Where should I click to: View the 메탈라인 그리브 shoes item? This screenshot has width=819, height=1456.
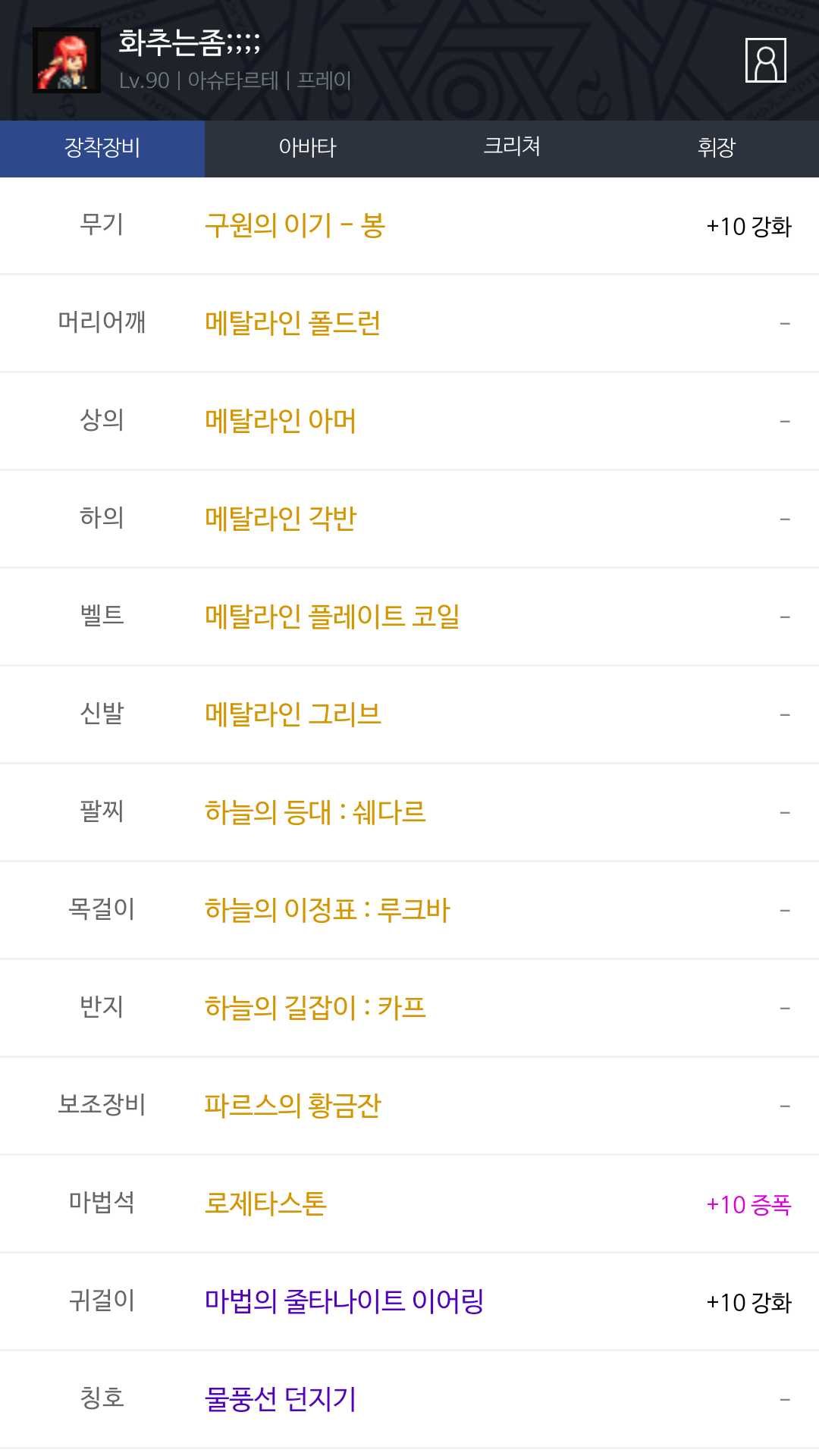point(293,714)
